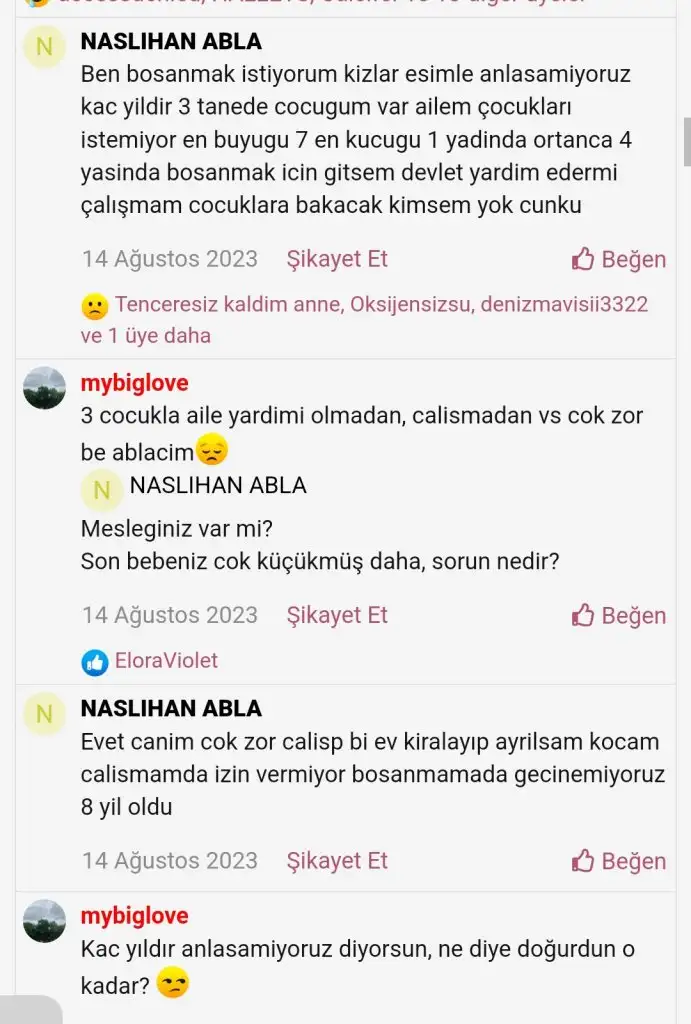Tap NASLIHAN ABLA's avatar beside the "Ben bosanmak" comment
This screenshot has height=1024, width=691.
coord(44,47)
